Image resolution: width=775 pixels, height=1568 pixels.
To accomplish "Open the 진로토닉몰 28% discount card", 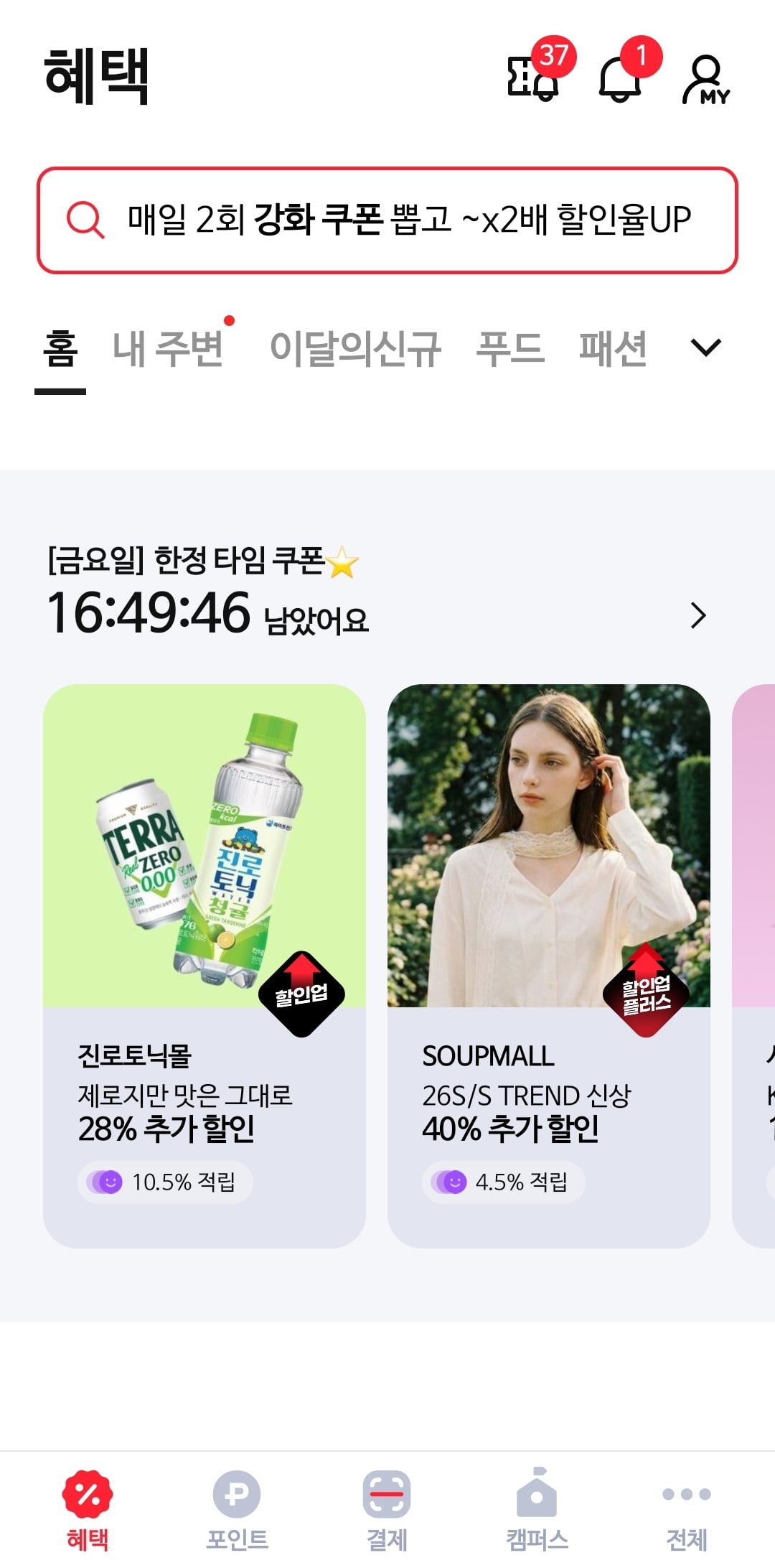I will tap(205, 966).
